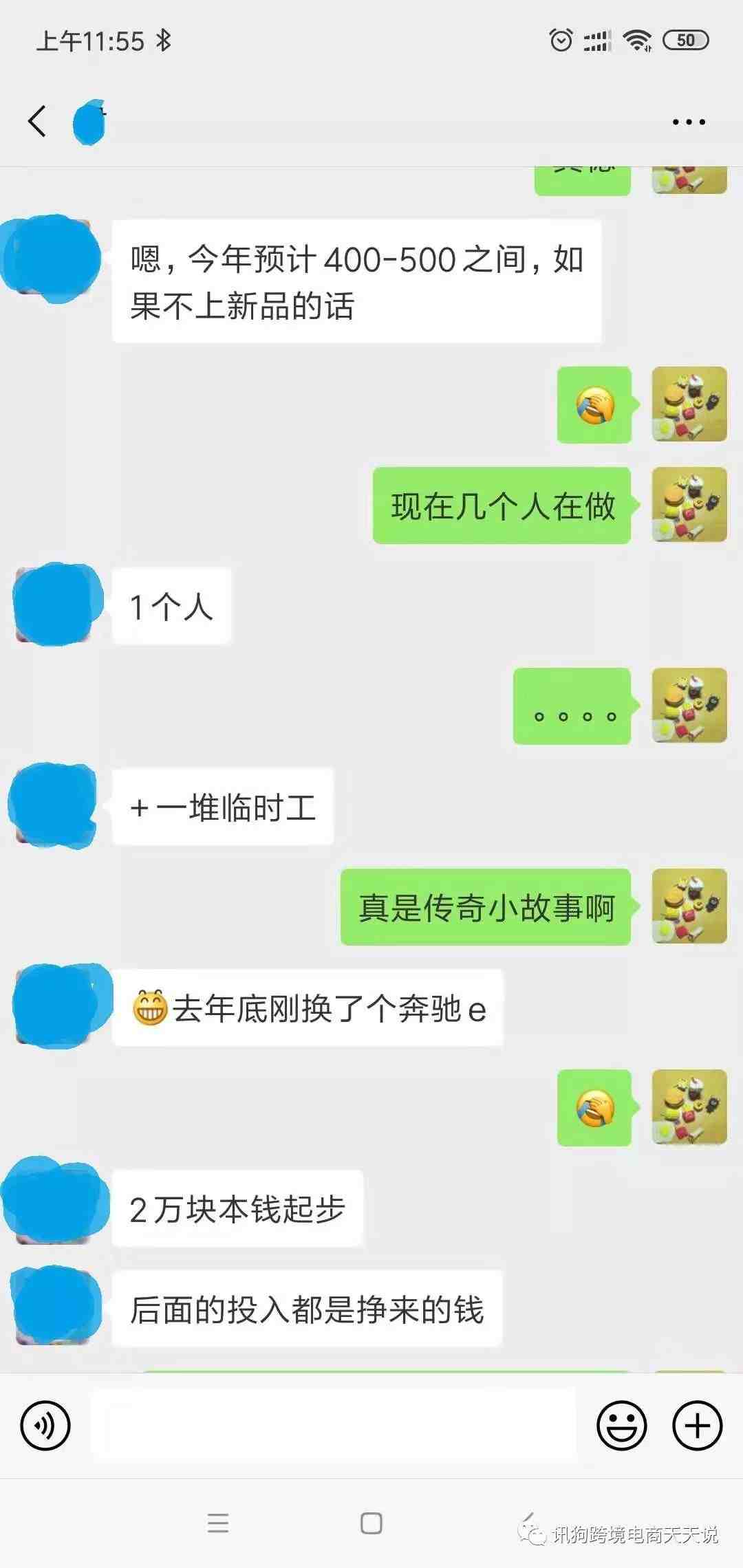
Task: Focus the message text field
Action: click(334, 1425)
